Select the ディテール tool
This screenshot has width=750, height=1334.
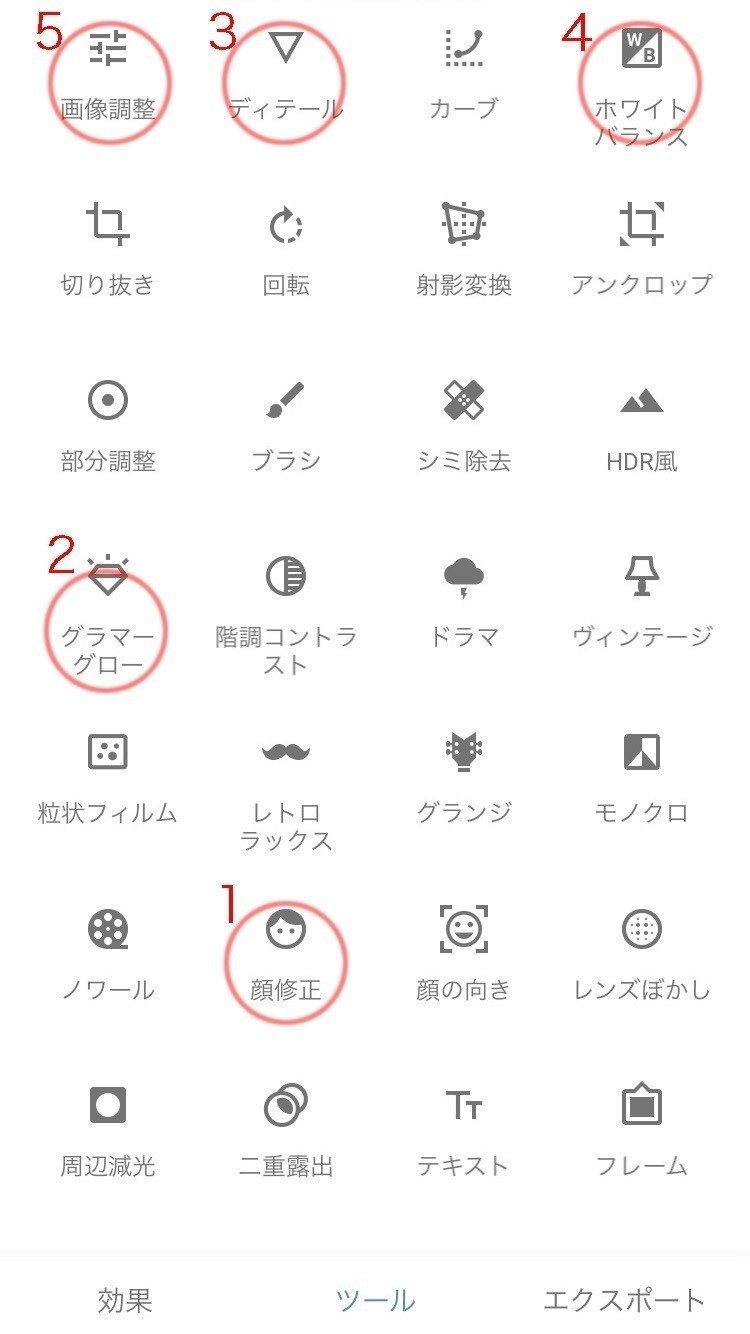(285, 72)
